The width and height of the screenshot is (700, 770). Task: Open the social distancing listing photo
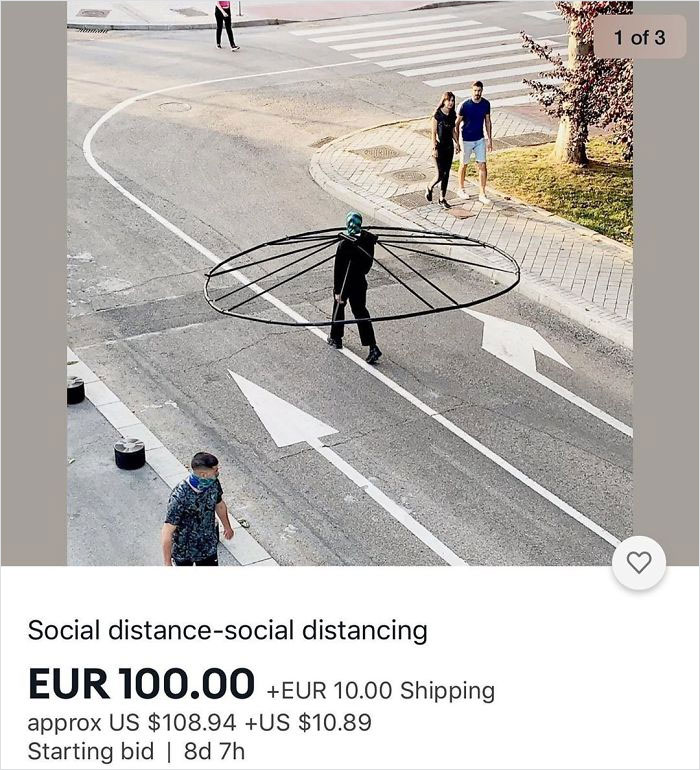(350, 290)
